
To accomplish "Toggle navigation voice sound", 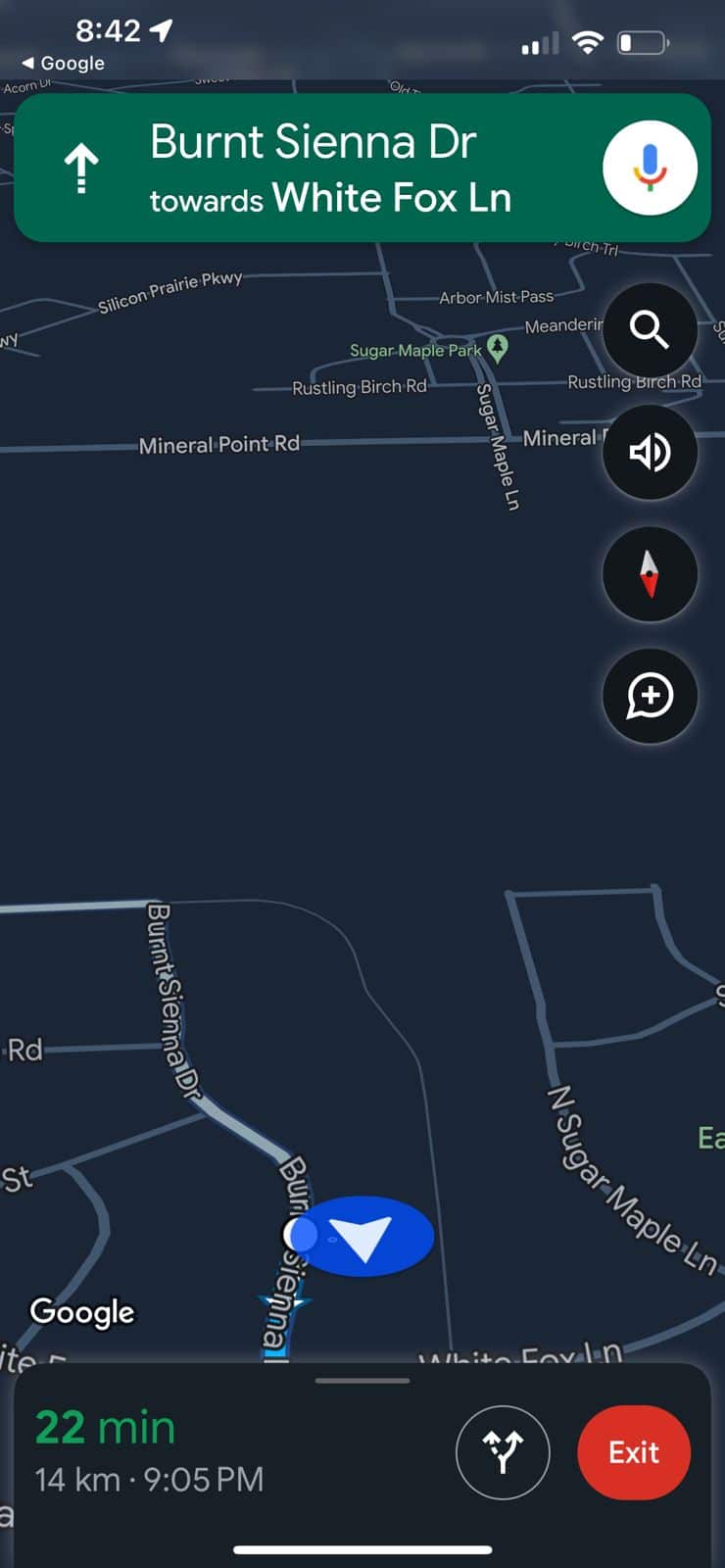I will [x=650, y=452].
